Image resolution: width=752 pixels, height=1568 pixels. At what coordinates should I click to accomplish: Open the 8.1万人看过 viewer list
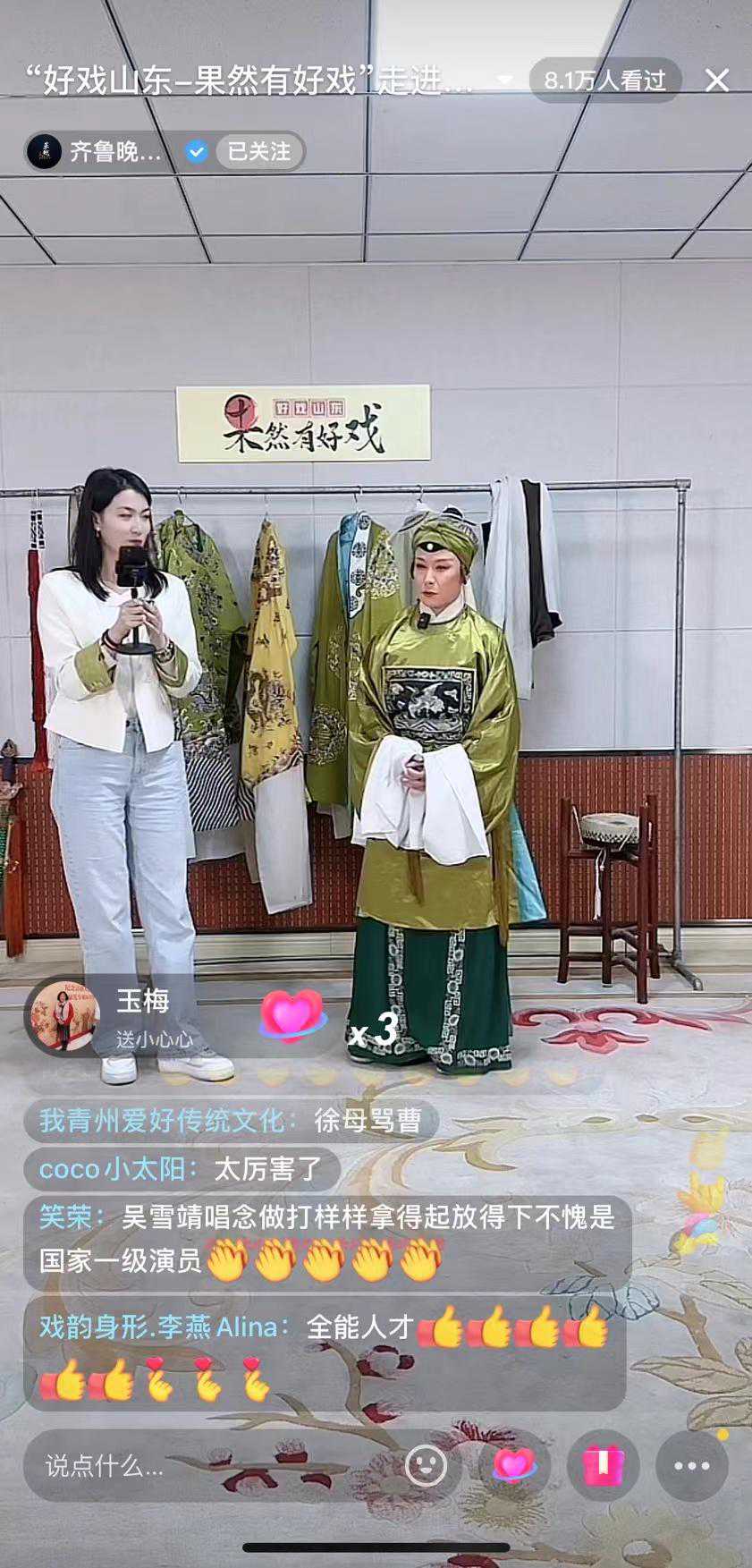click(605, 81)
